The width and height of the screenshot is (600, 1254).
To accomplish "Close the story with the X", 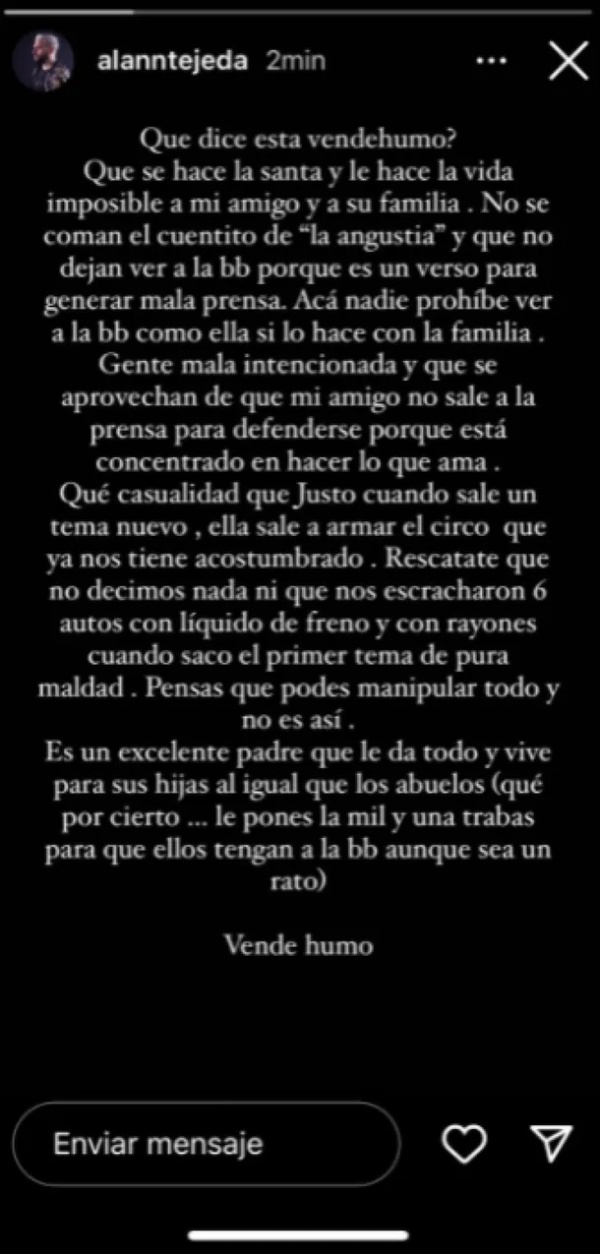I will [569, 61].
